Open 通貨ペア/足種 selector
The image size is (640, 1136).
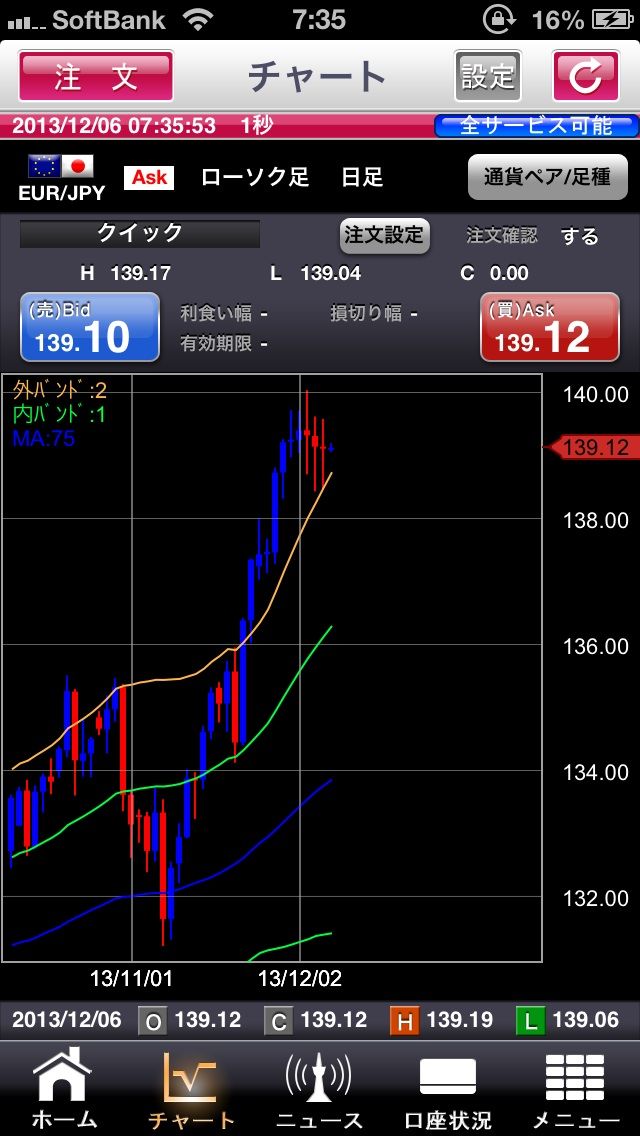547,177
